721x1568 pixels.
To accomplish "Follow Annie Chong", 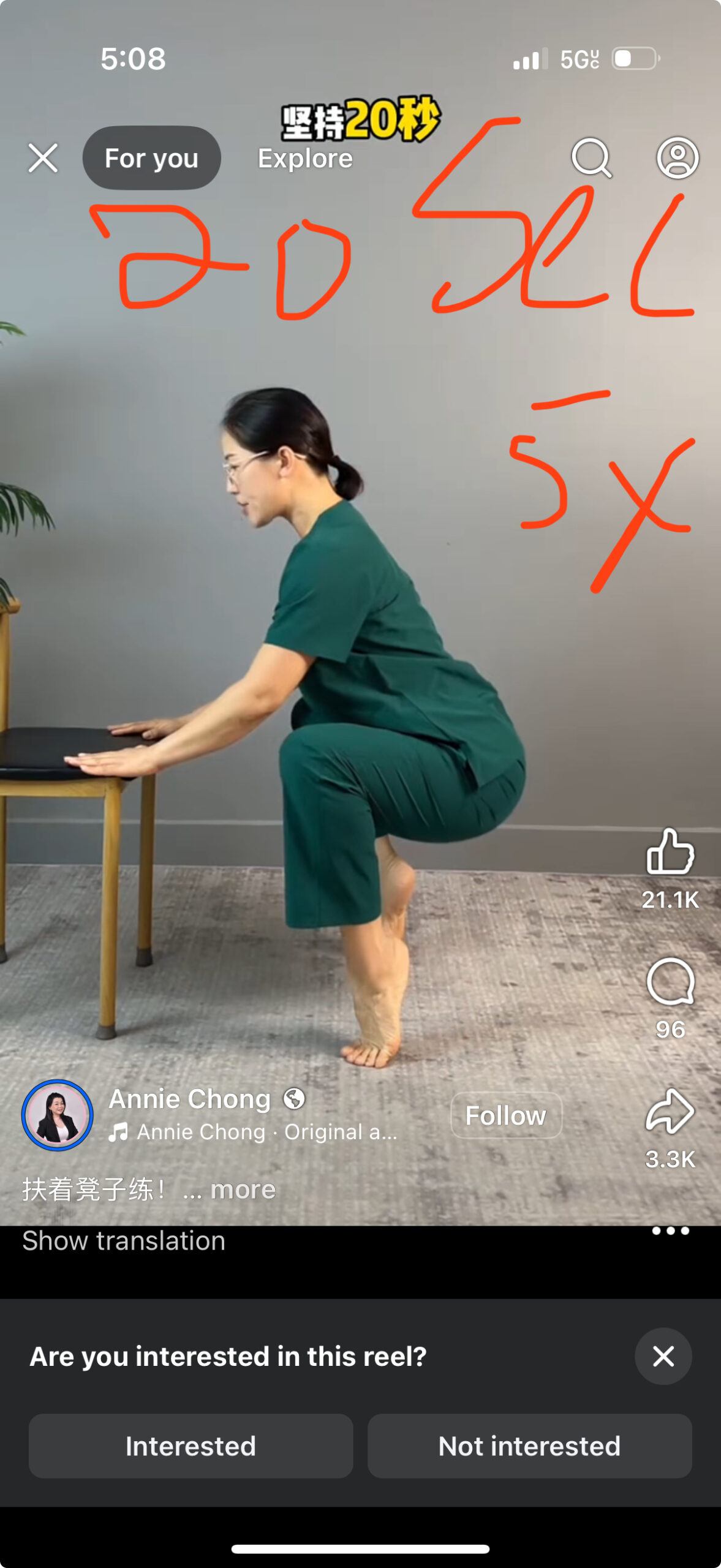I will point(506,1115).
